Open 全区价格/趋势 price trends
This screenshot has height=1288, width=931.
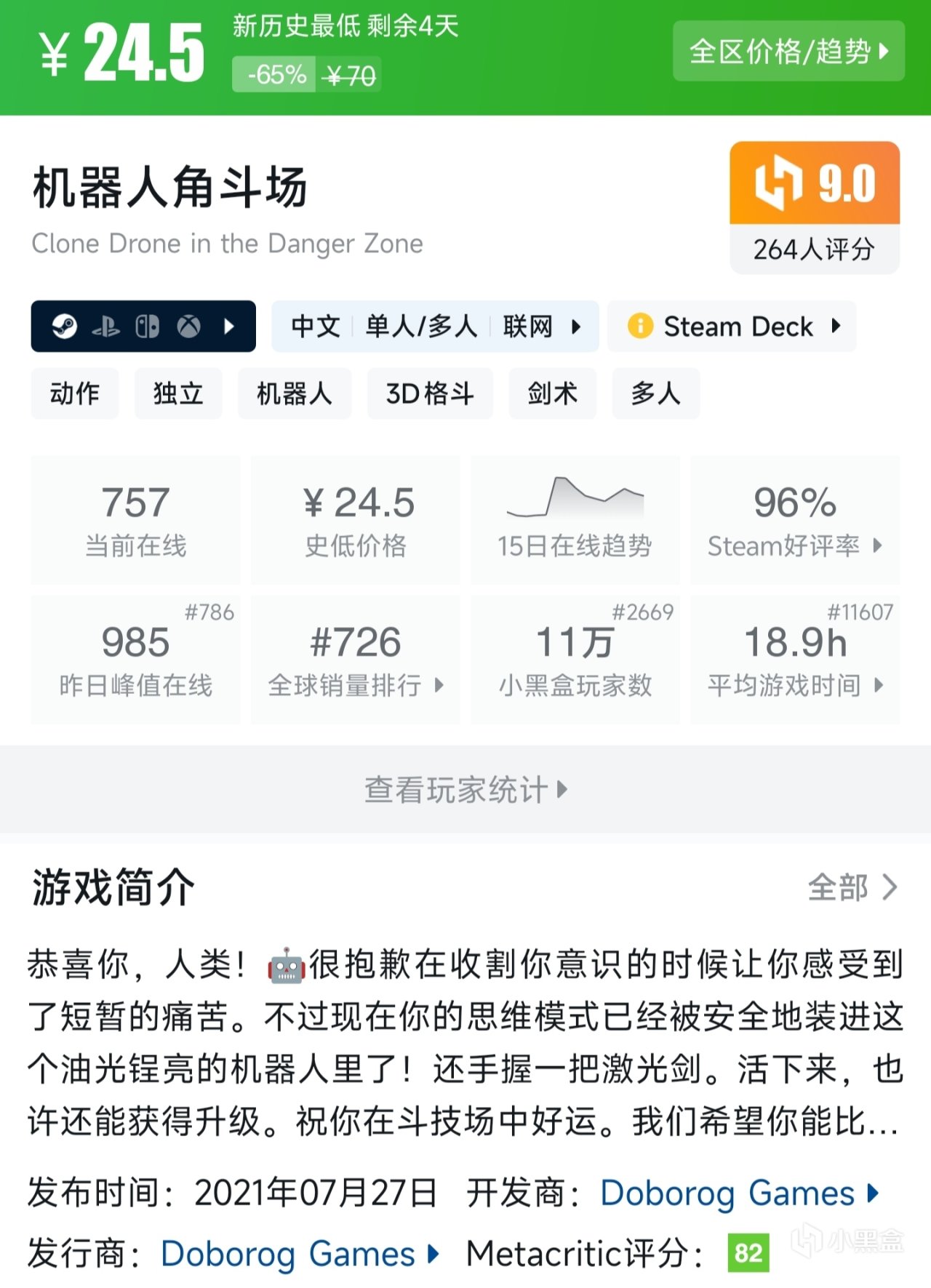pos(788,51)
